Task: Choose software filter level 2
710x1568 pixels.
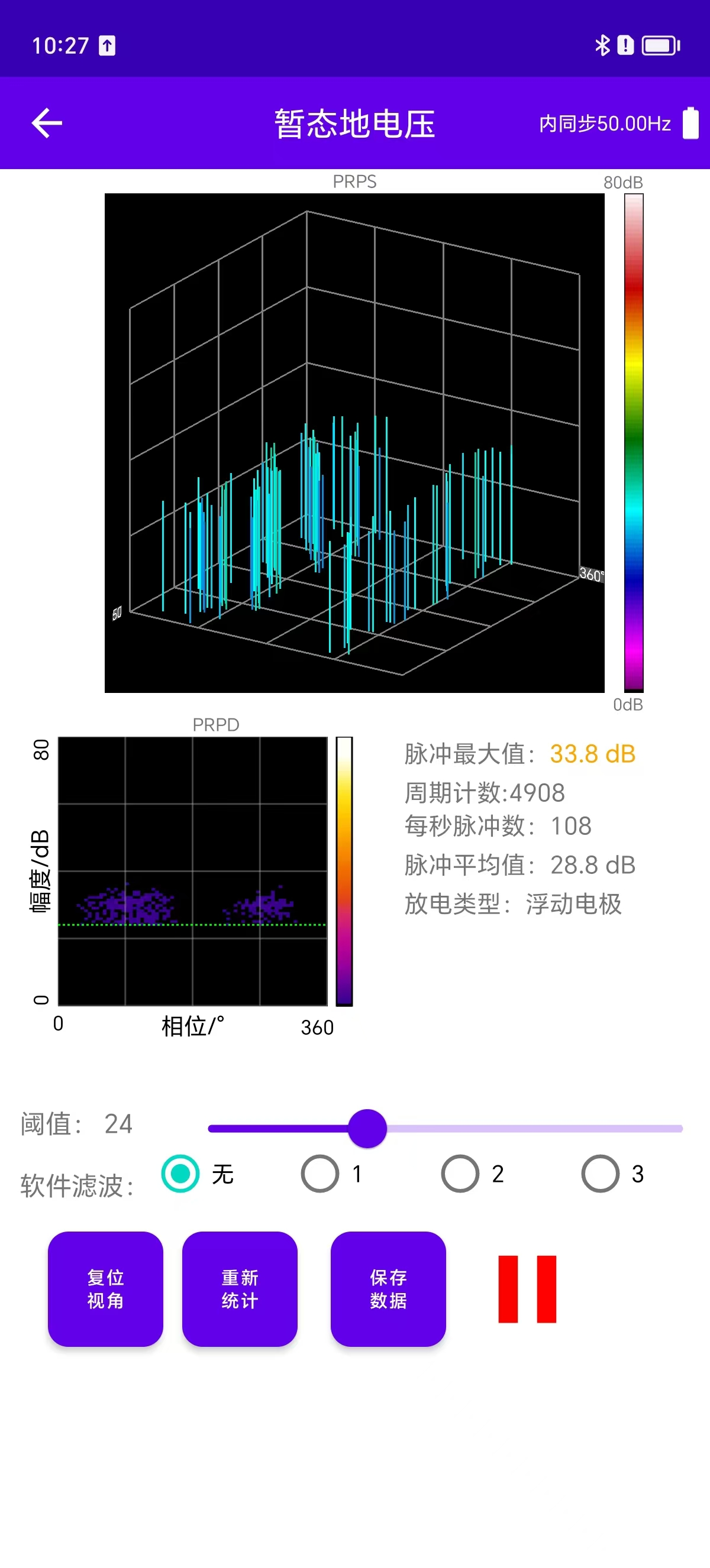Action: point(460,1174)
